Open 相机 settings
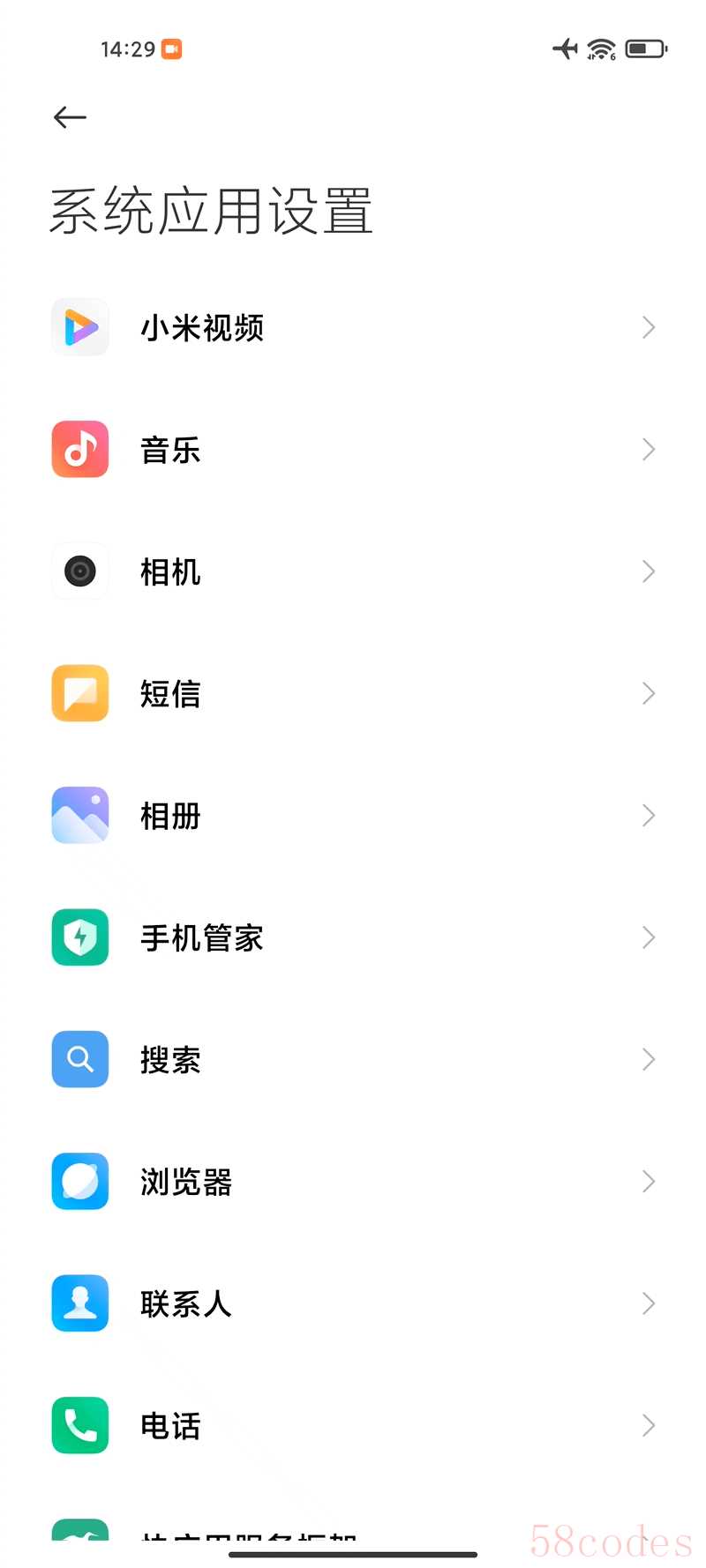The height and width of the screenshot is (1568, 706). [x=353, y=571]
